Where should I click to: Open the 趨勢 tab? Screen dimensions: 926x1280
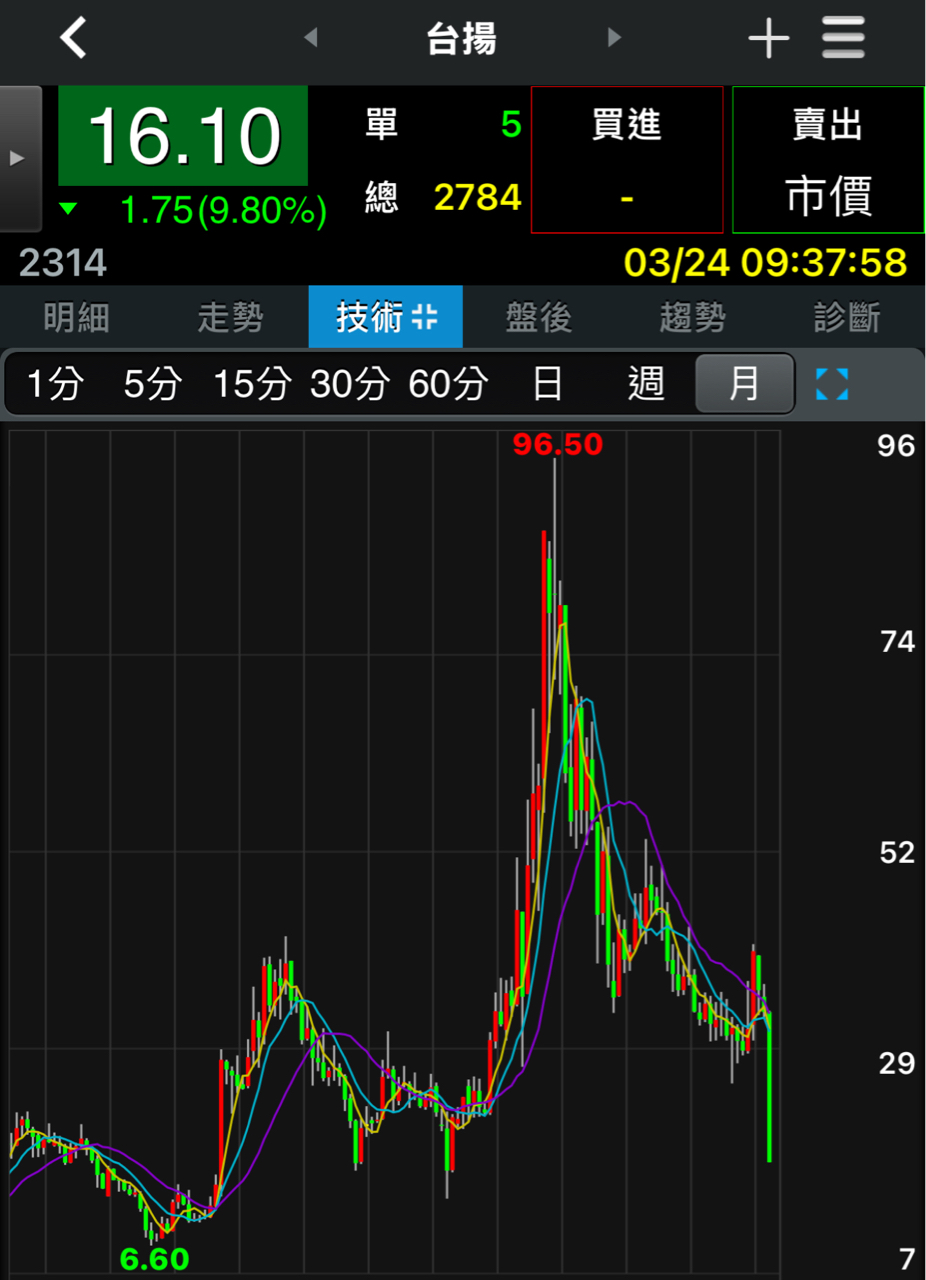(x=692, y=318)
